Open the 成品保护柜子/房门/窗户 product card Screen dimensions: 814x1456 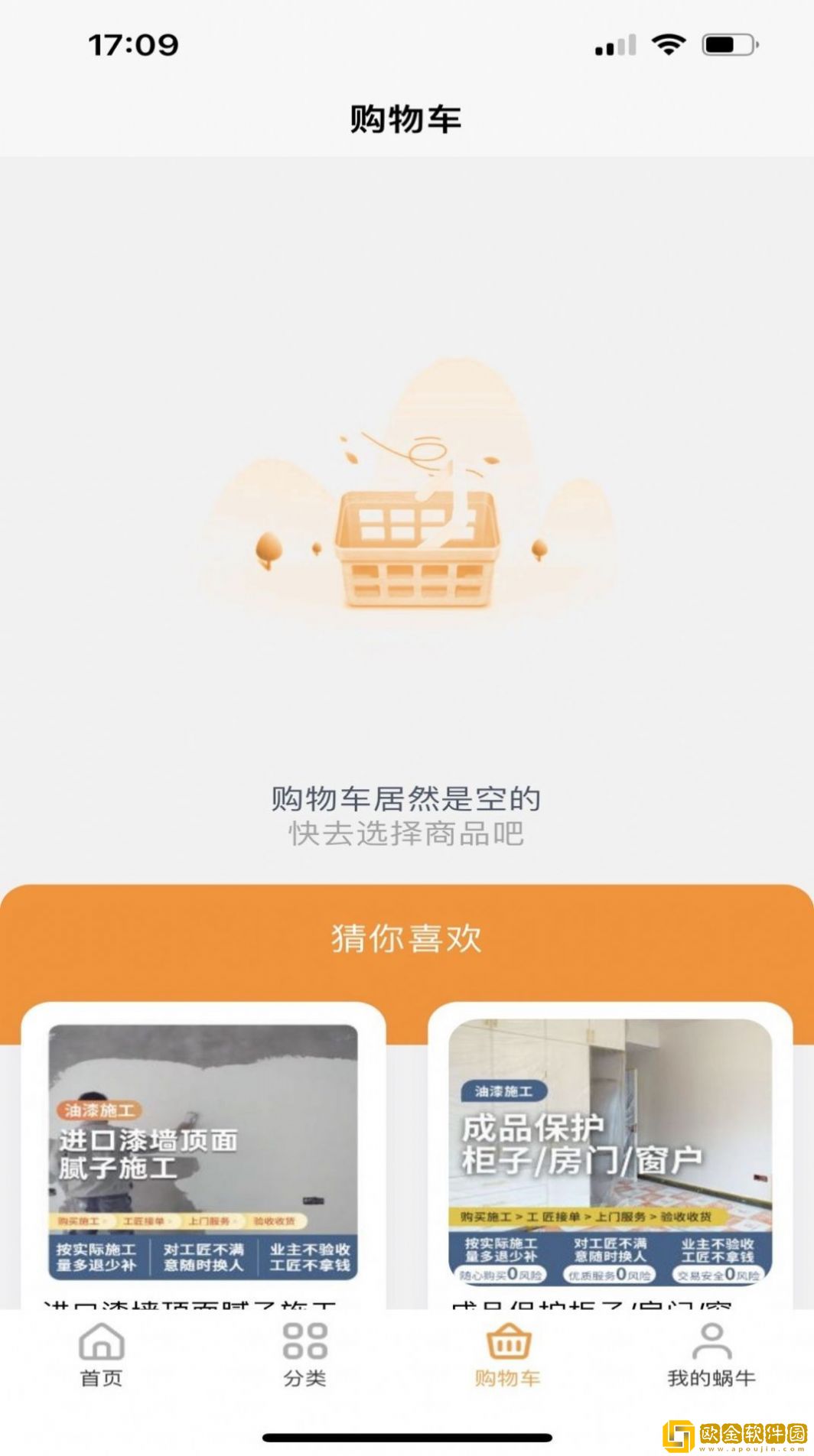point(608,1162)
